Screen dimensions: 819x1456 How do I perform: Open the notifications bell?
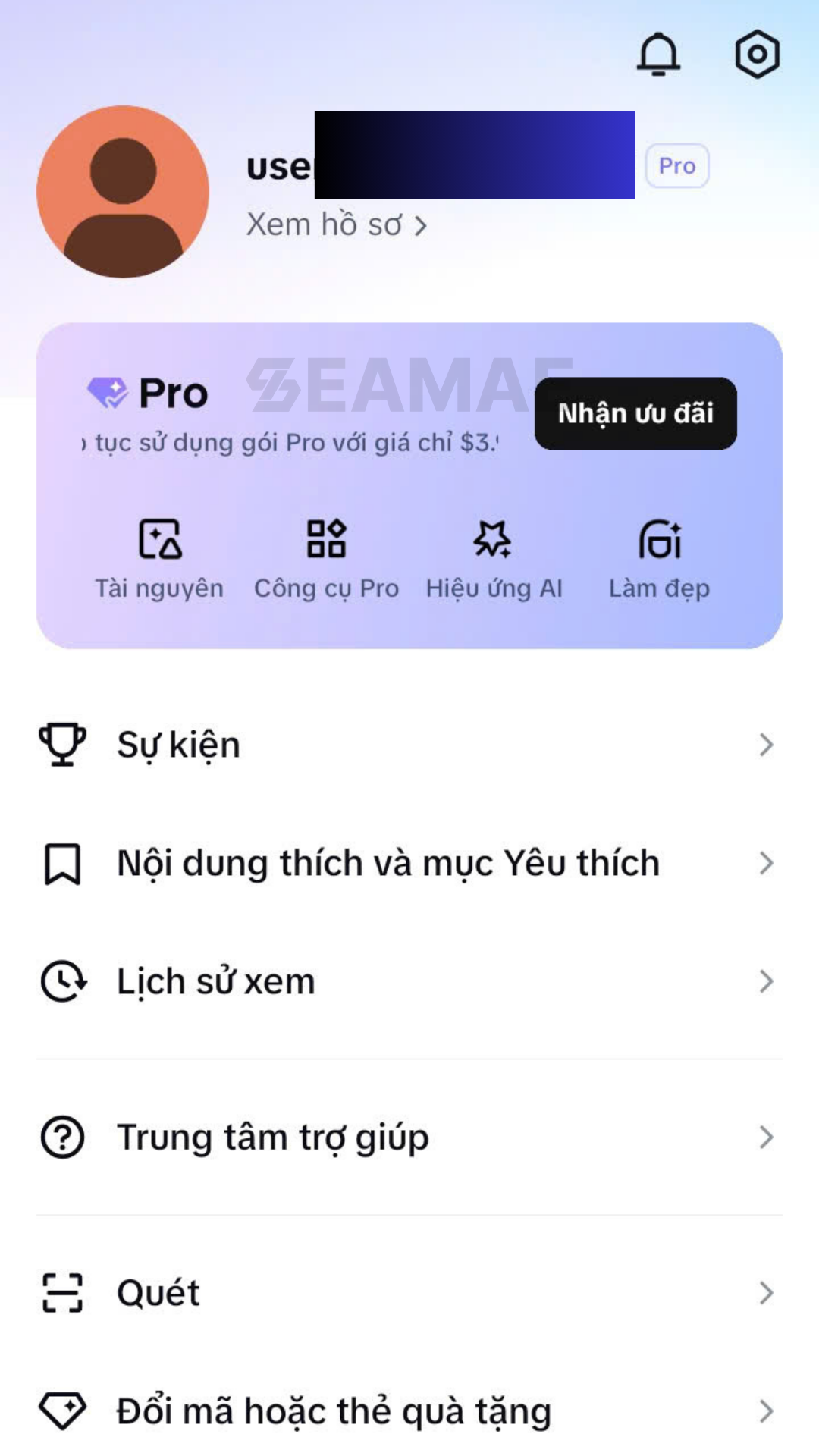(x=658, y=55)
